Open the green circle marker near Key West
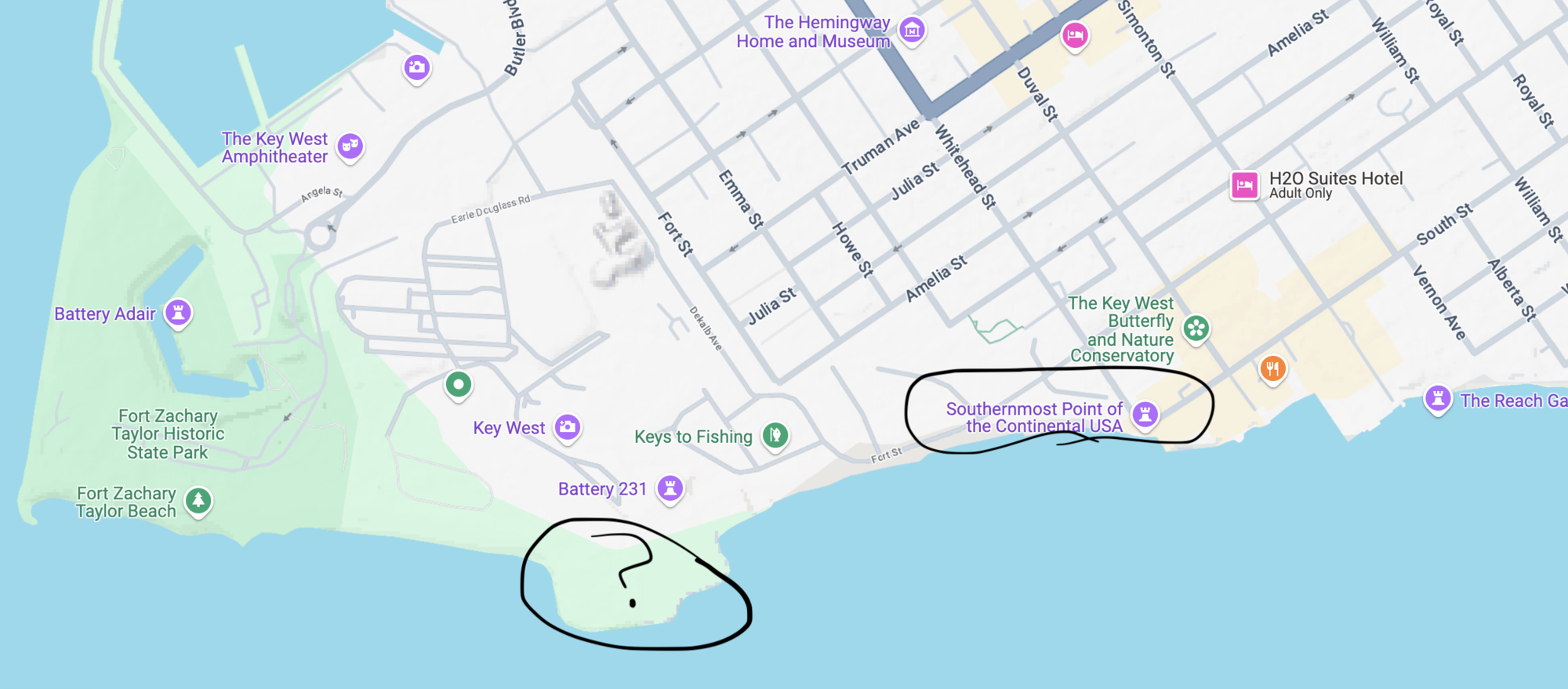The image size is (1568, 689). pos(459,384)
